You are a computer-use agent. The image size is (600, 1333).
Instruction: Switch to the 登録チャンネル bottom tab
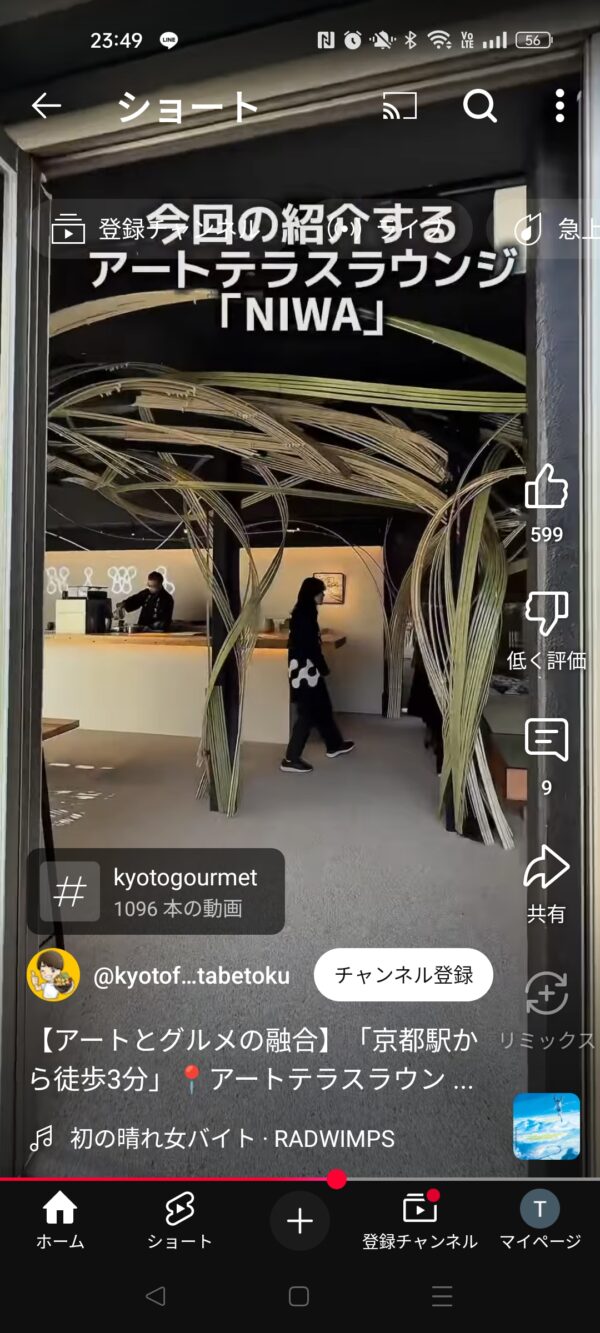tap(420, 1221)
